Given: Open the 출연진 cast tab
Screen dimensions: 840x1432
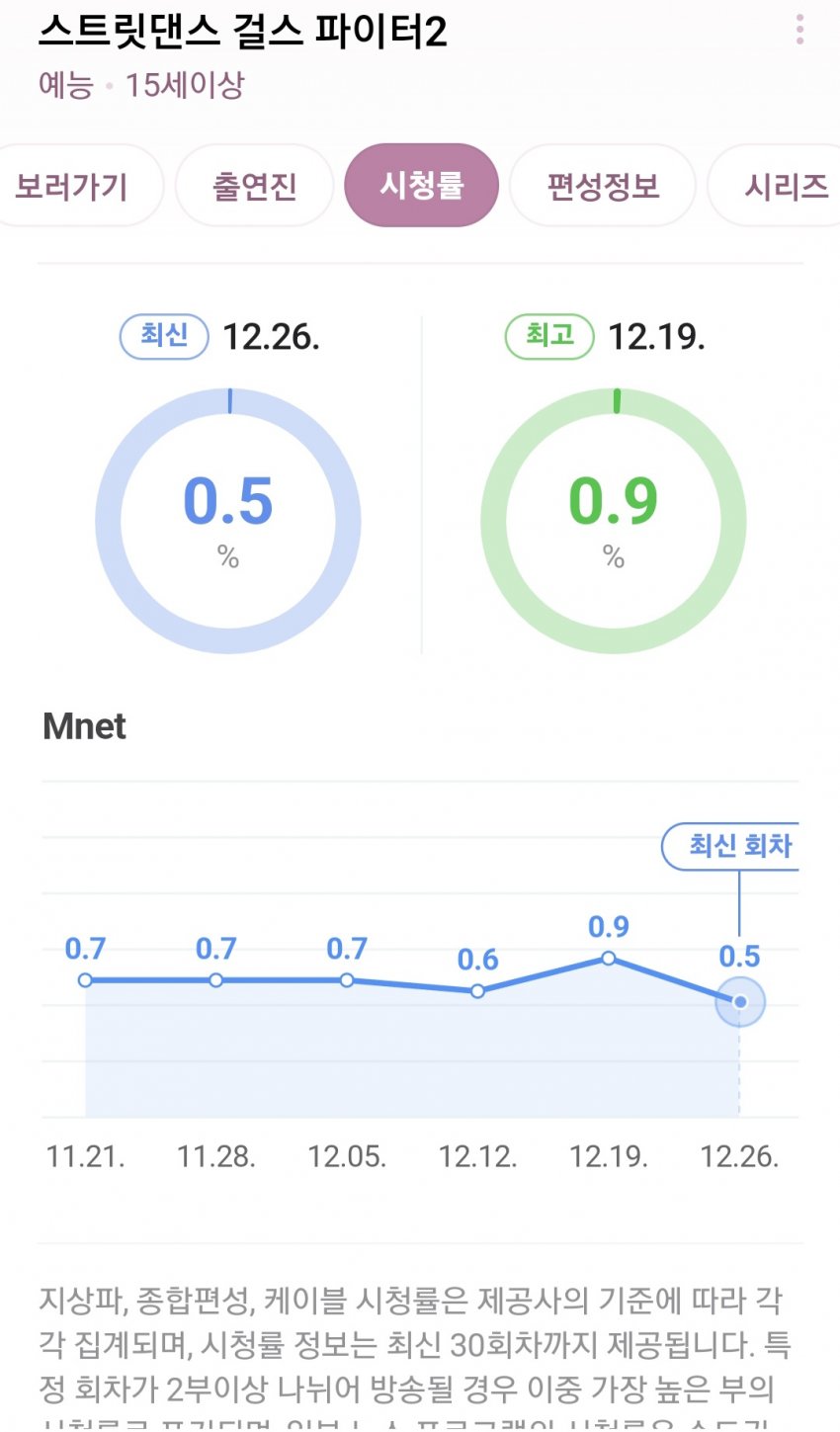Looking at the screenshot, I should 254,186.
